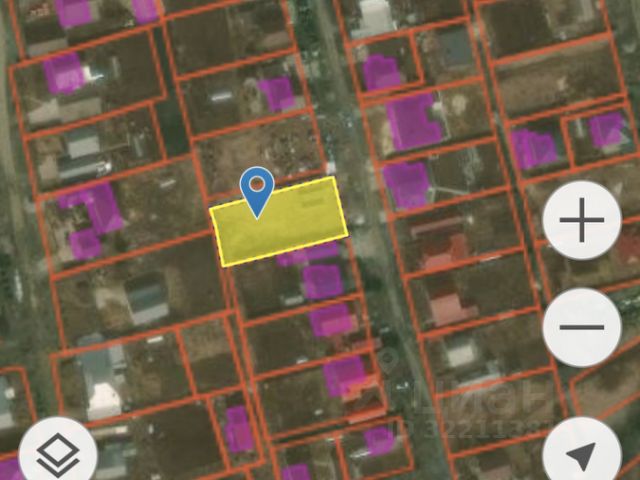Zoom in on the map
Image resolution: width=640 pixels, height=480 pixels.
click(x=581, y=220)
